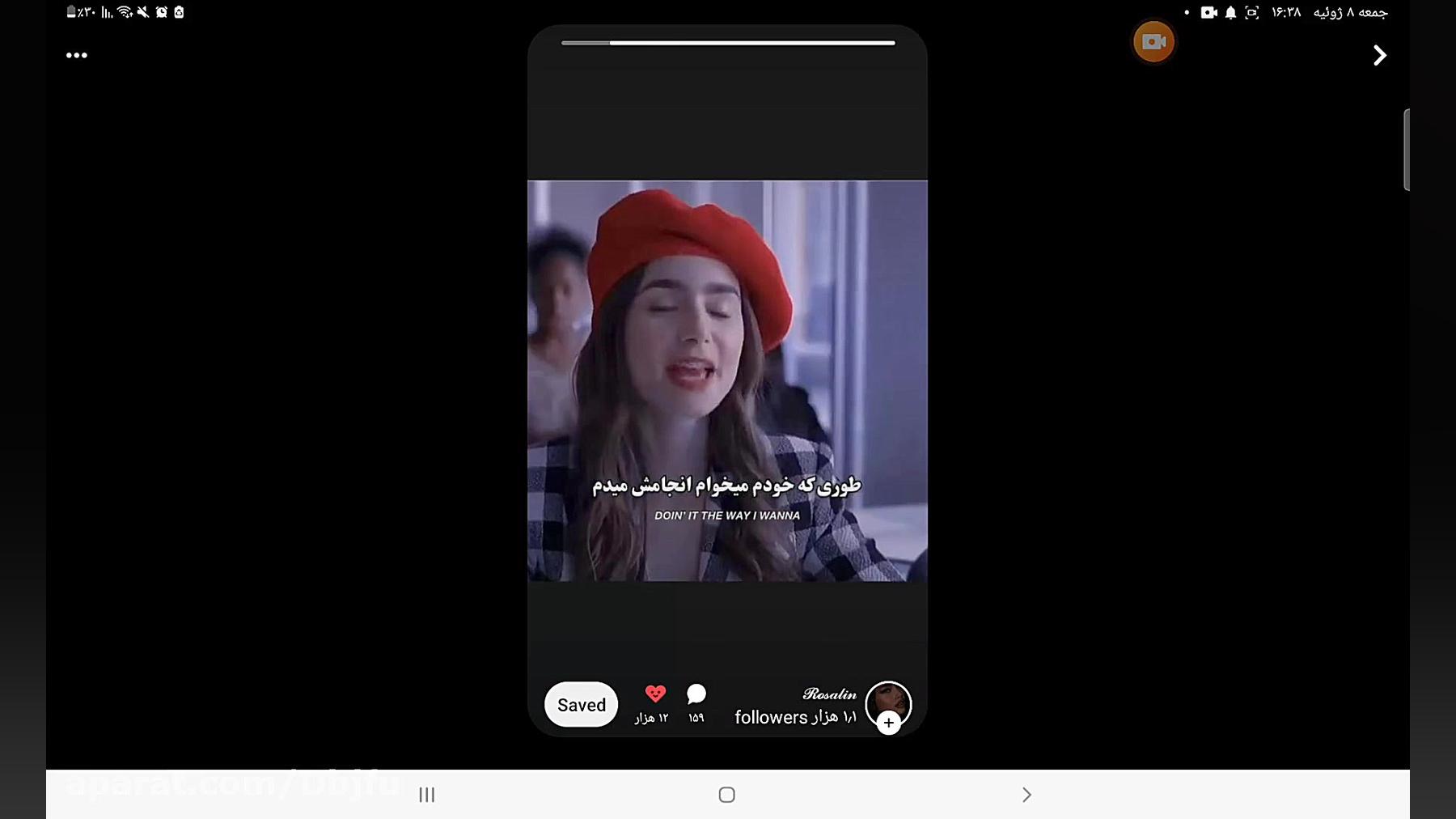
Task: Follow Rosalin with the plus badge
Action: [x=889, y=723]
